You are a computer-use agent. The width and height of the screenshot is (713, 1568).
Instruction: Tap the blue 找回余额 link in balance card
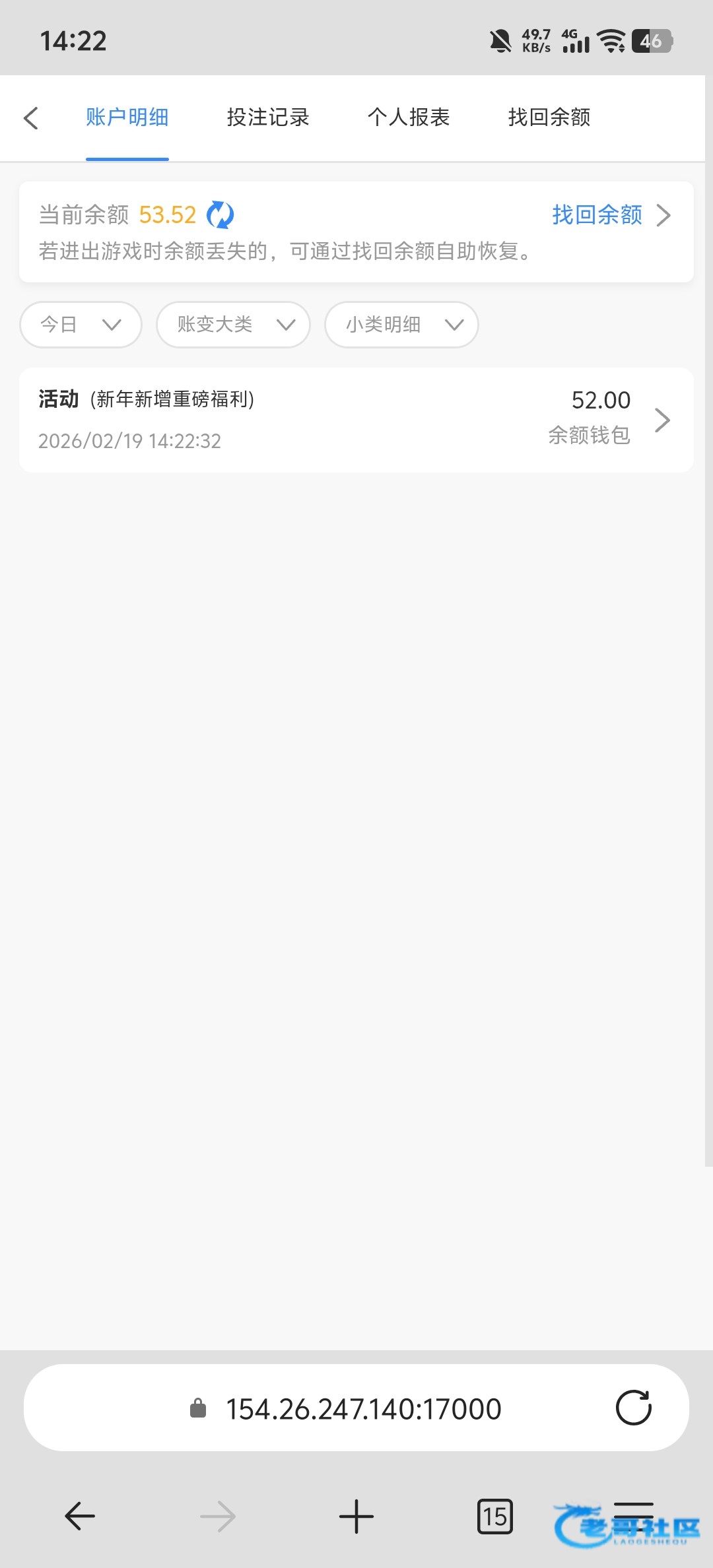pos(597,215)
